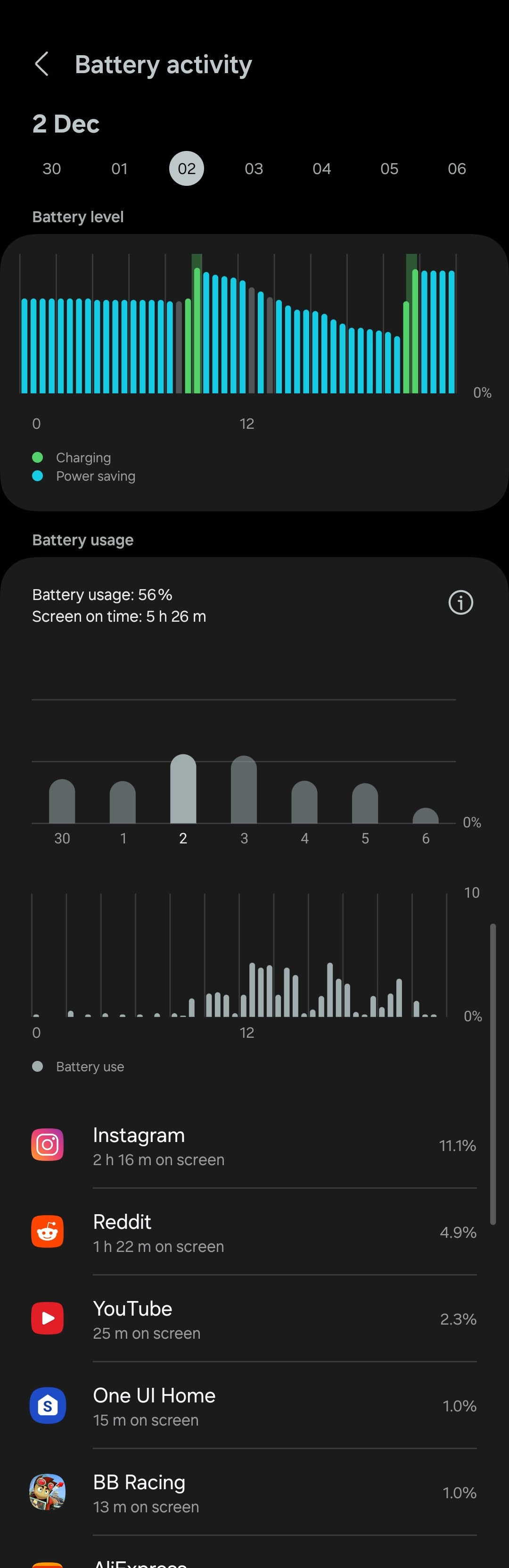The height and width of the screenshot is (1568, 509).
Task: Select date 05 in the date strip
Action: 389,168
